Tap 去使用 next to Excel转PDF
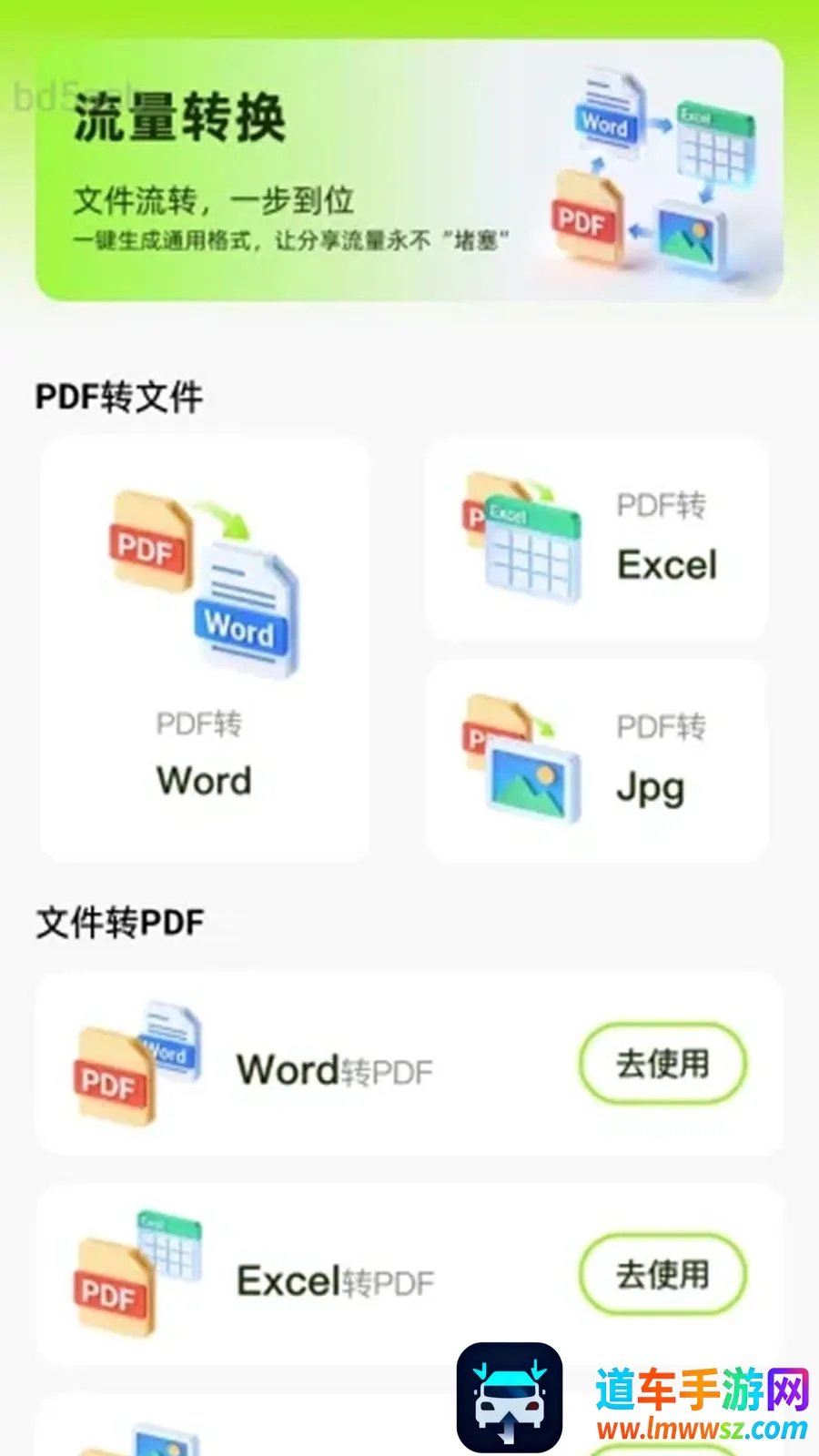 pos(662,1275)
